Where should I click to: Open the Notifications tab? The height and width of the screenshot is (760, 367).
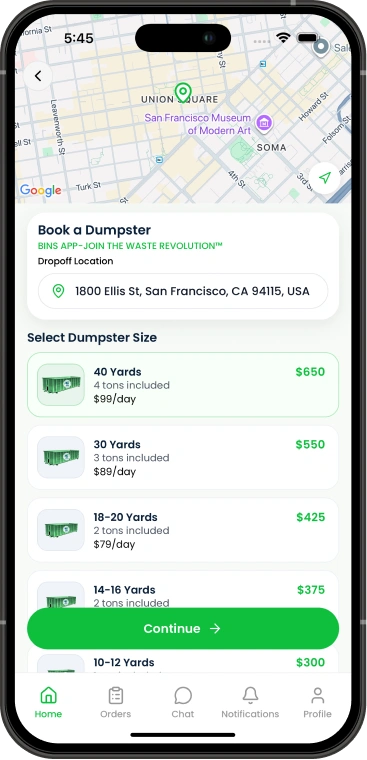coord(250,702)
